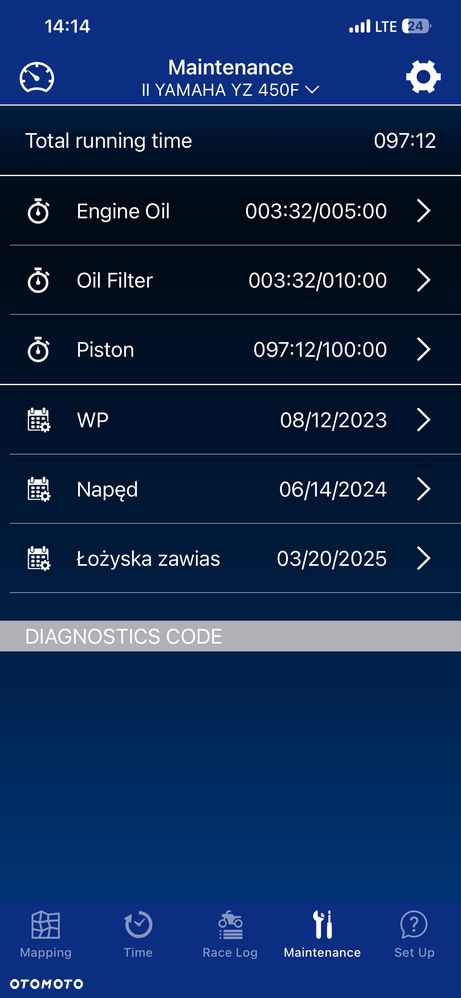Open the settings gear
The height and width of the screenshot is (998, 461).
[423, 77]
